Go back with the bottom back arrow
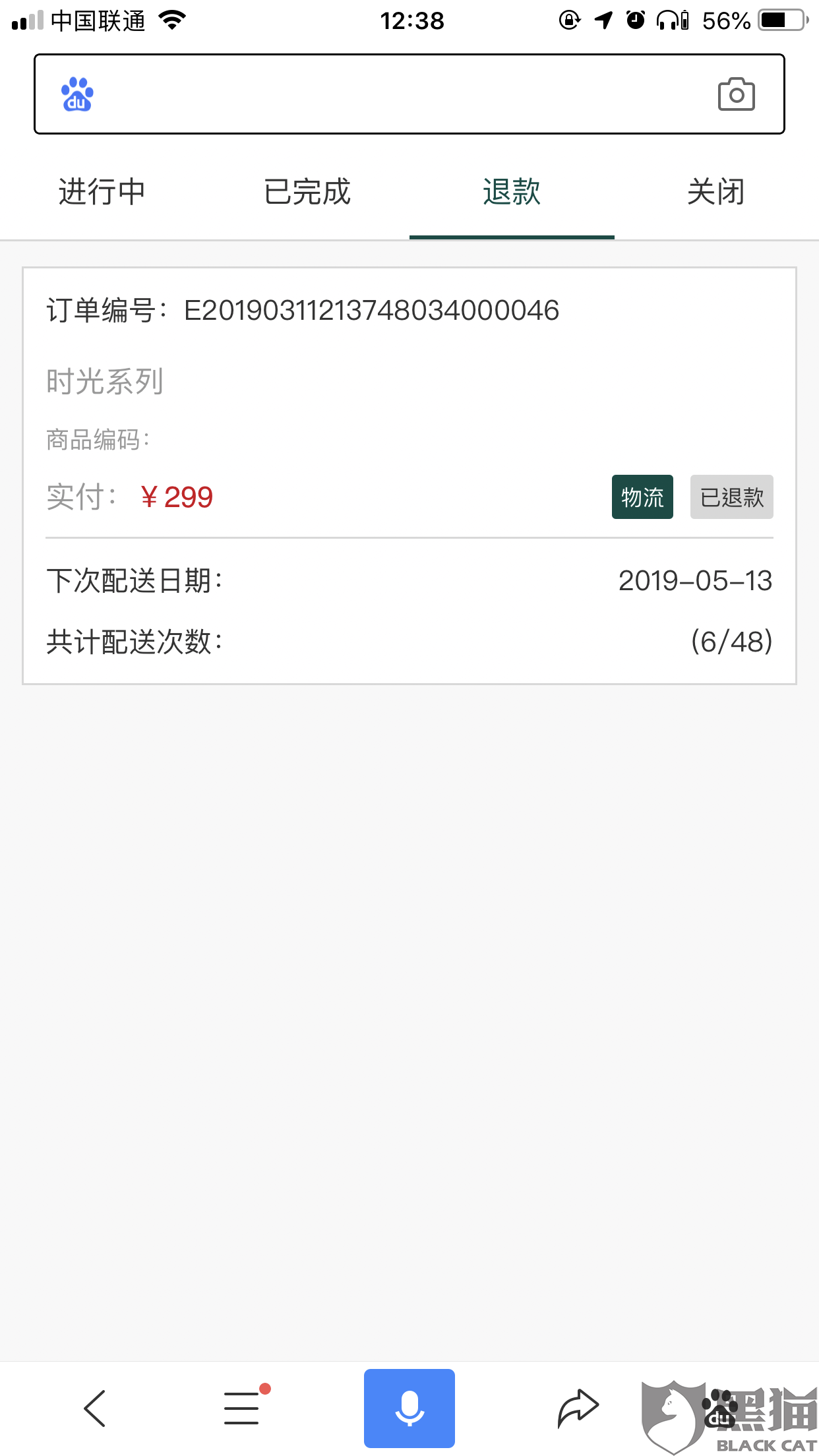819x1456 pixels. click(x=95, y=1409)
